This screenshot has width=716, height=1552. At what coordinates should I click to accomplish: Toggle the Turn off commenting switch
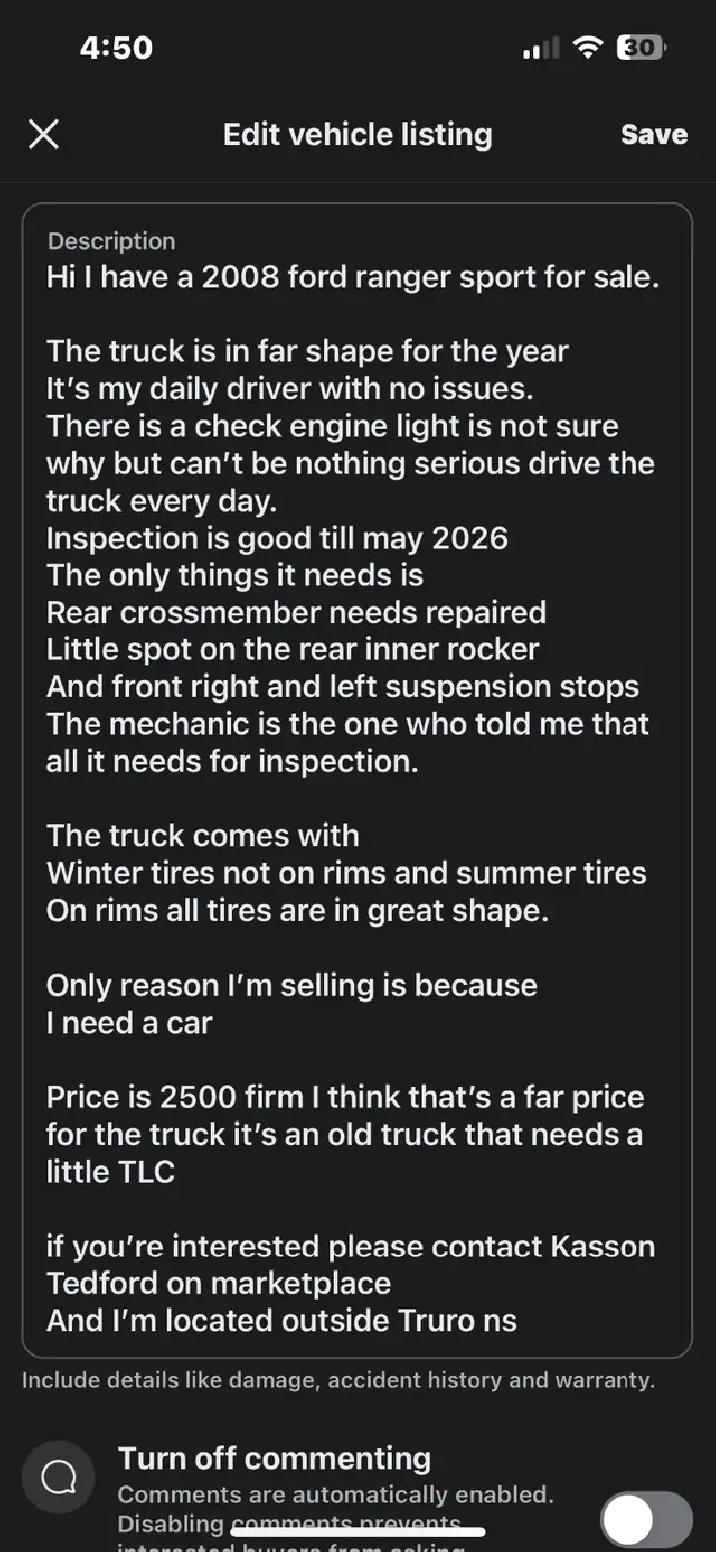(646, 1520)
